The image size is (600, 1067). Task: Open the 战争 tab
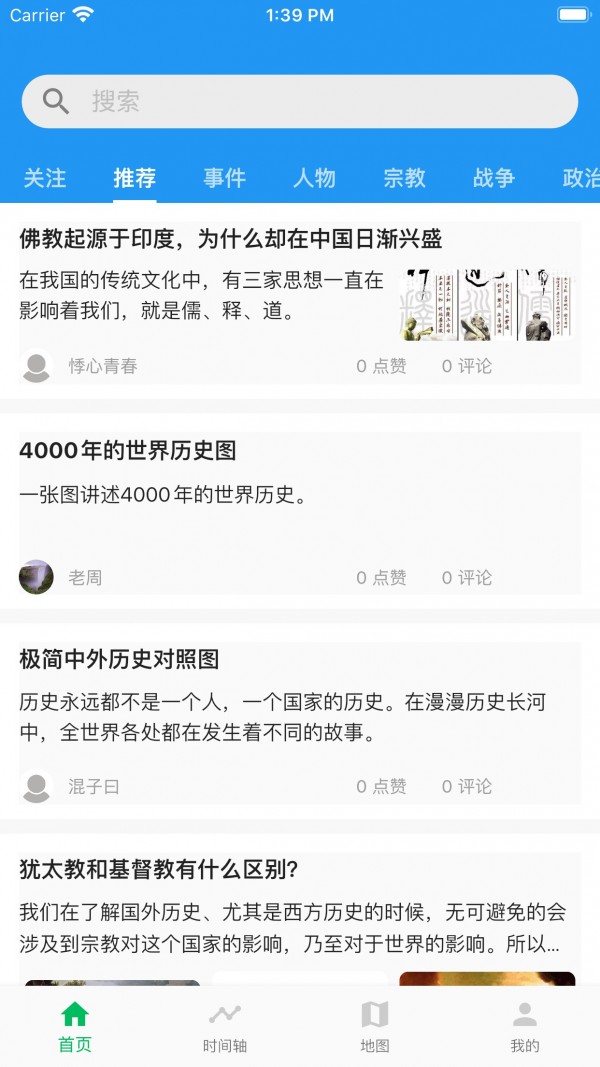494,178
